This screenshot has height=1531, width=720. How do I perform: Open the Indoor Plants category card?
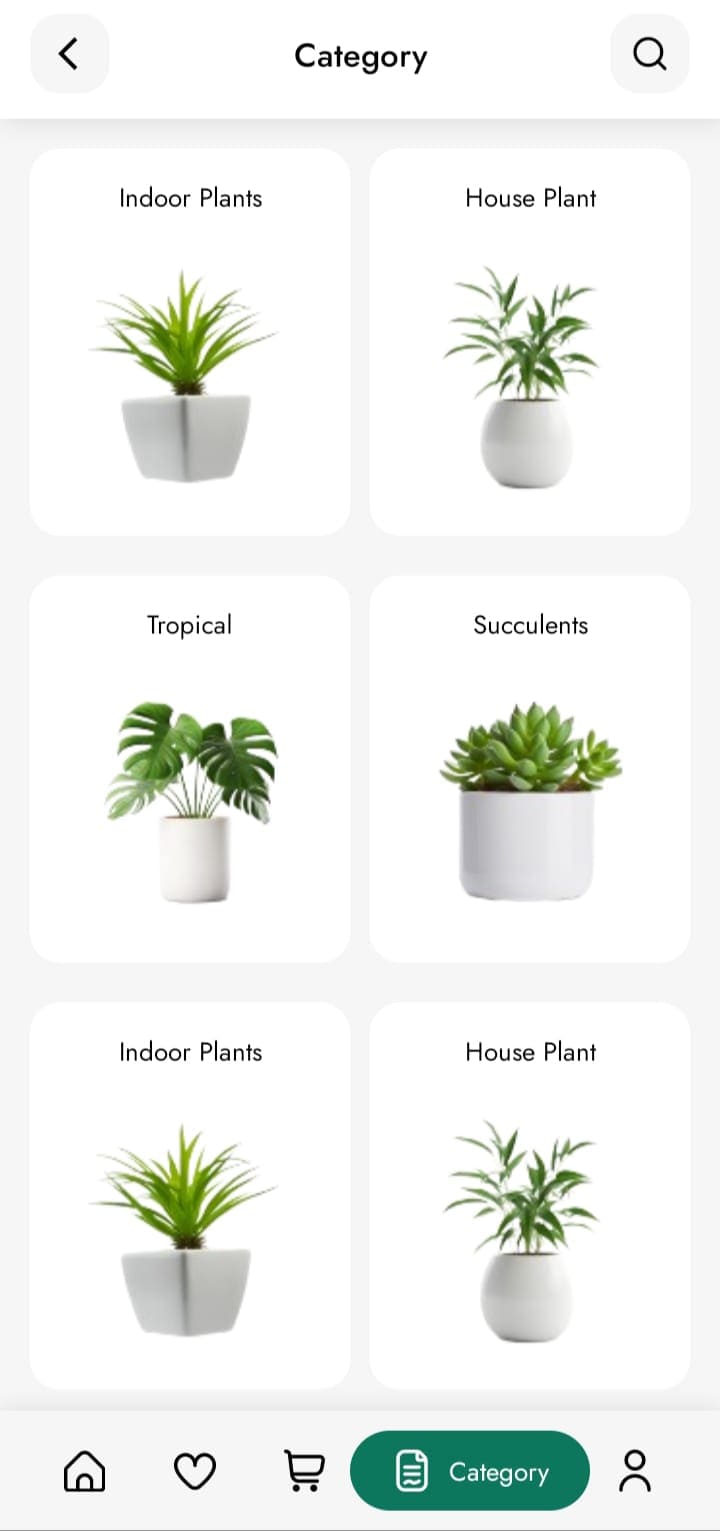tap(190, 340)
